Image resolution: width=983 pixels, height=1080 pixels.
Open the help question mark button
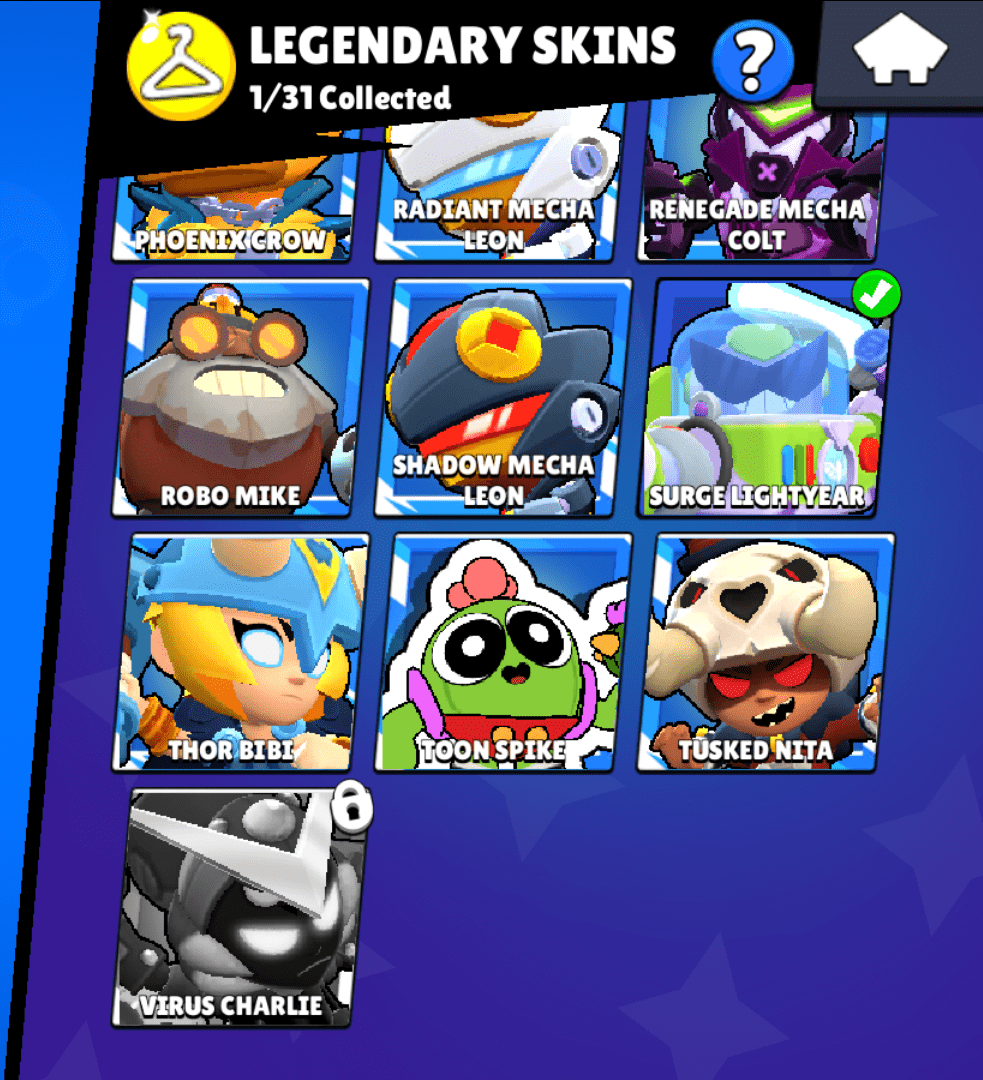[x=752, y=61]
